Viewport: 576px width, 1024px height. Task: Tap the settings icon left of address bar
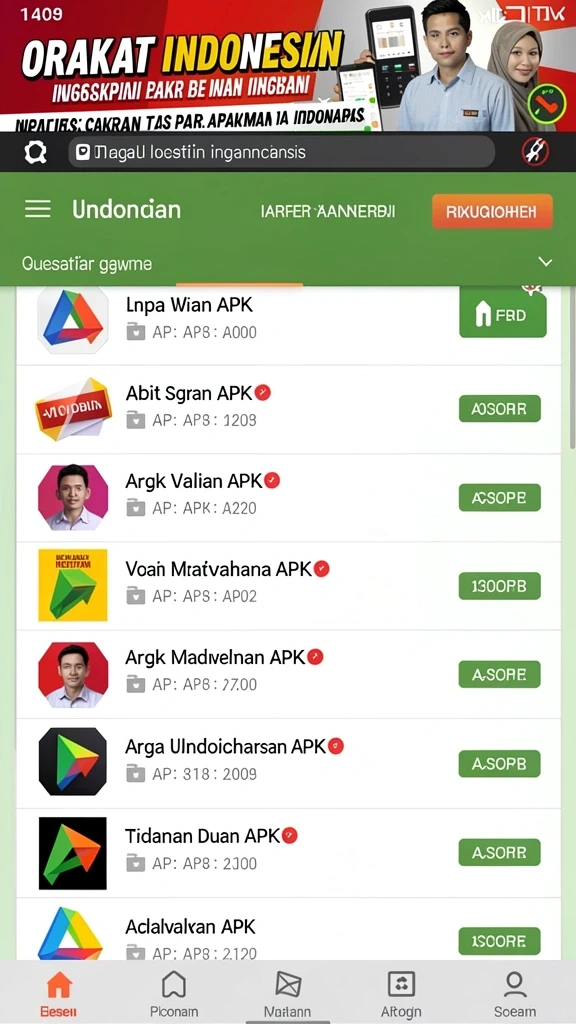tap(35, 153)
